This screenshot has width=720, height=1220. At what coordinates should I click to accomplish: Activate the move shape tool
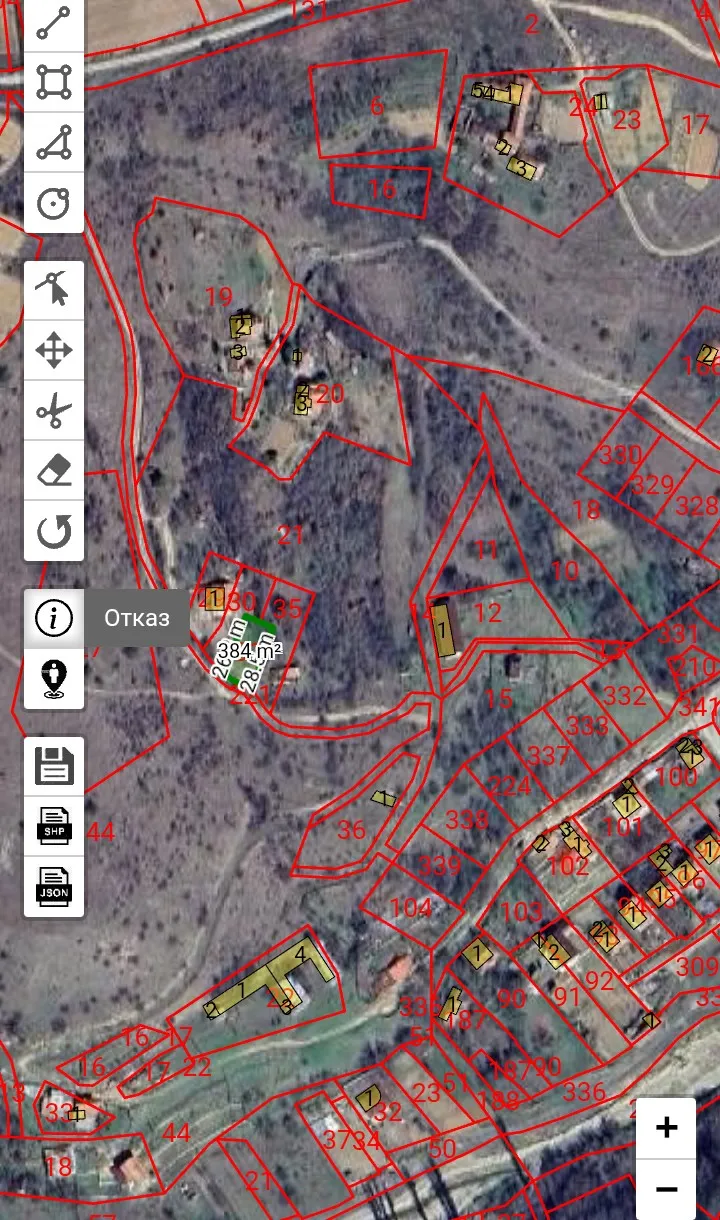click(x=54, y=351)
